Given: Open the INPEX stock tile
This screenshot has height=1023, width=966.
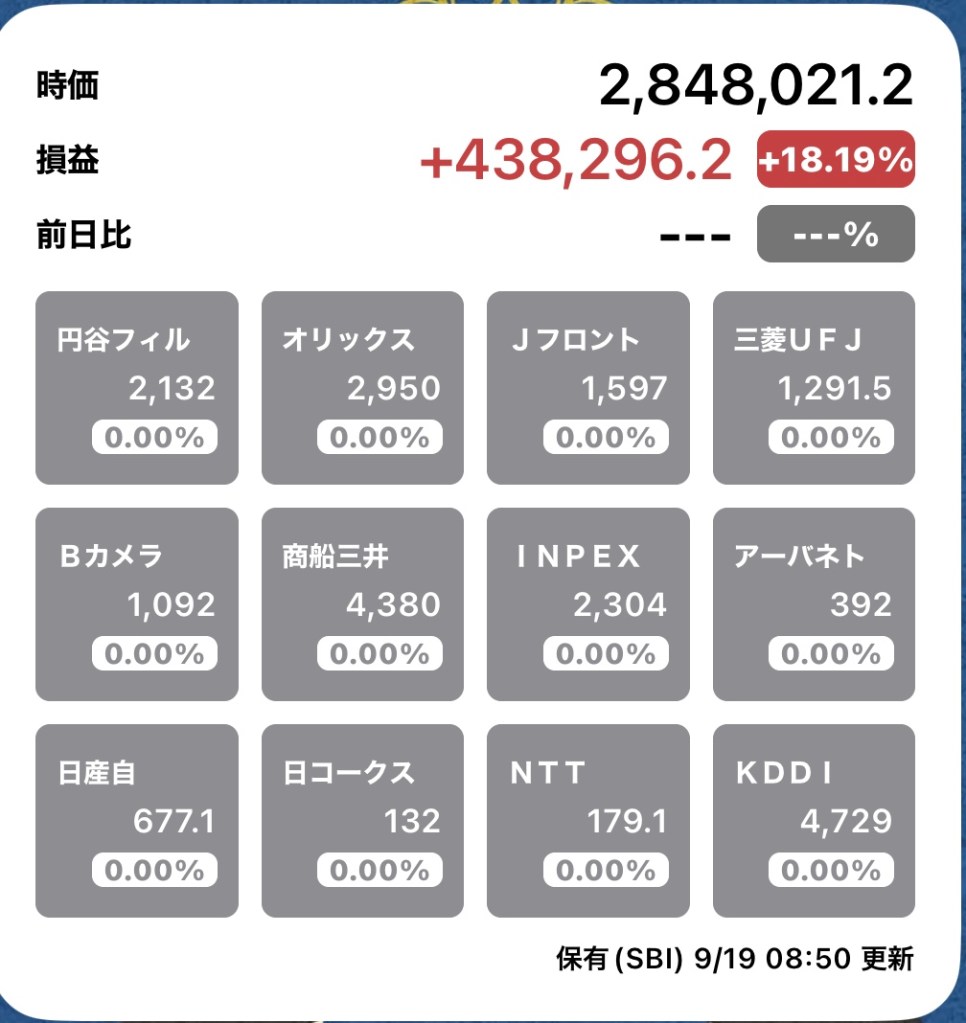Looking at the screenshot, I should 588,604.
